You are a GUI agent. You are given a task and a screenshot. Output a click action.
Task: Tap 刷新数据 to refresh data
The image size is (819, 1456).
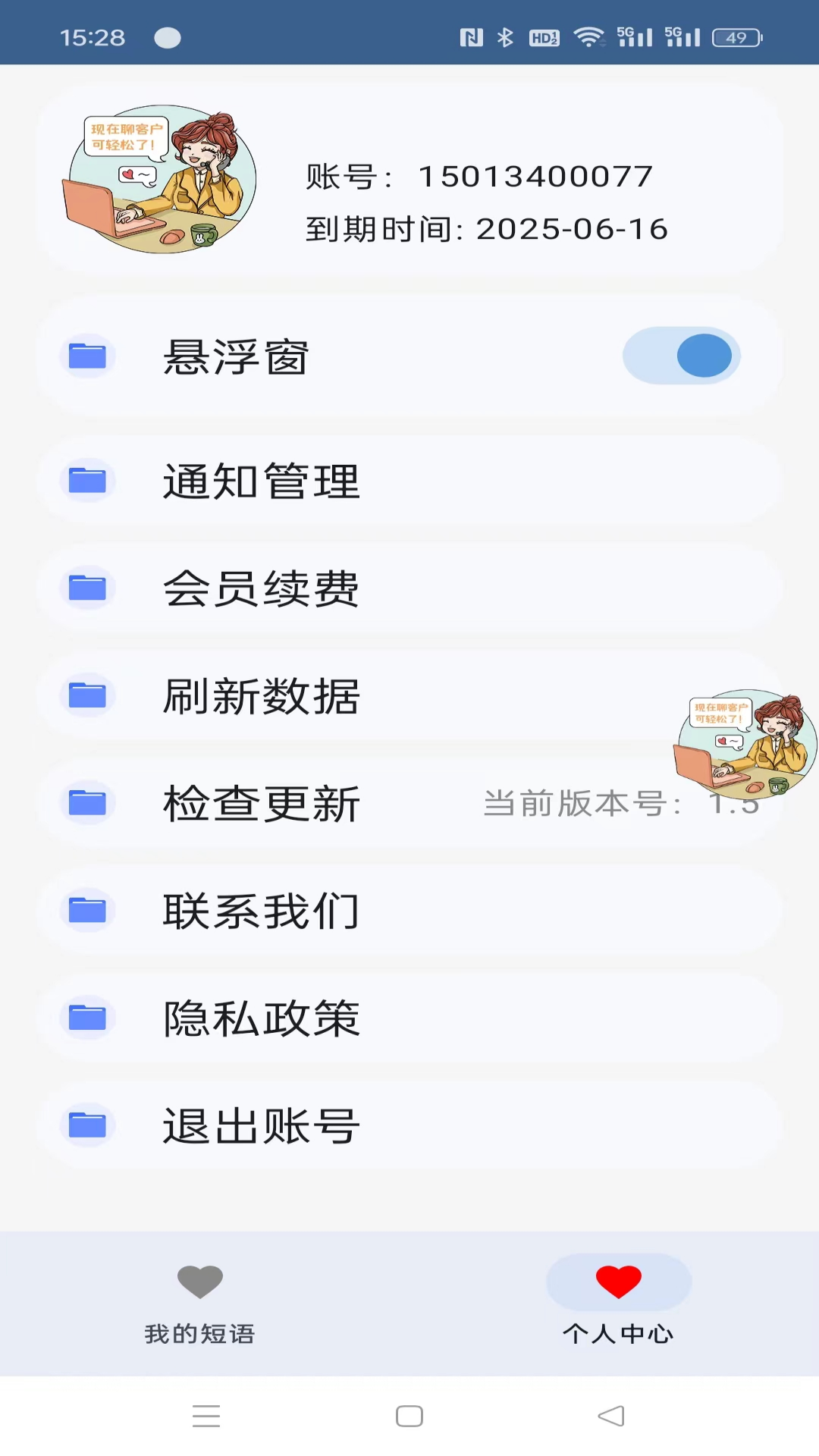[x=409, y=696]
